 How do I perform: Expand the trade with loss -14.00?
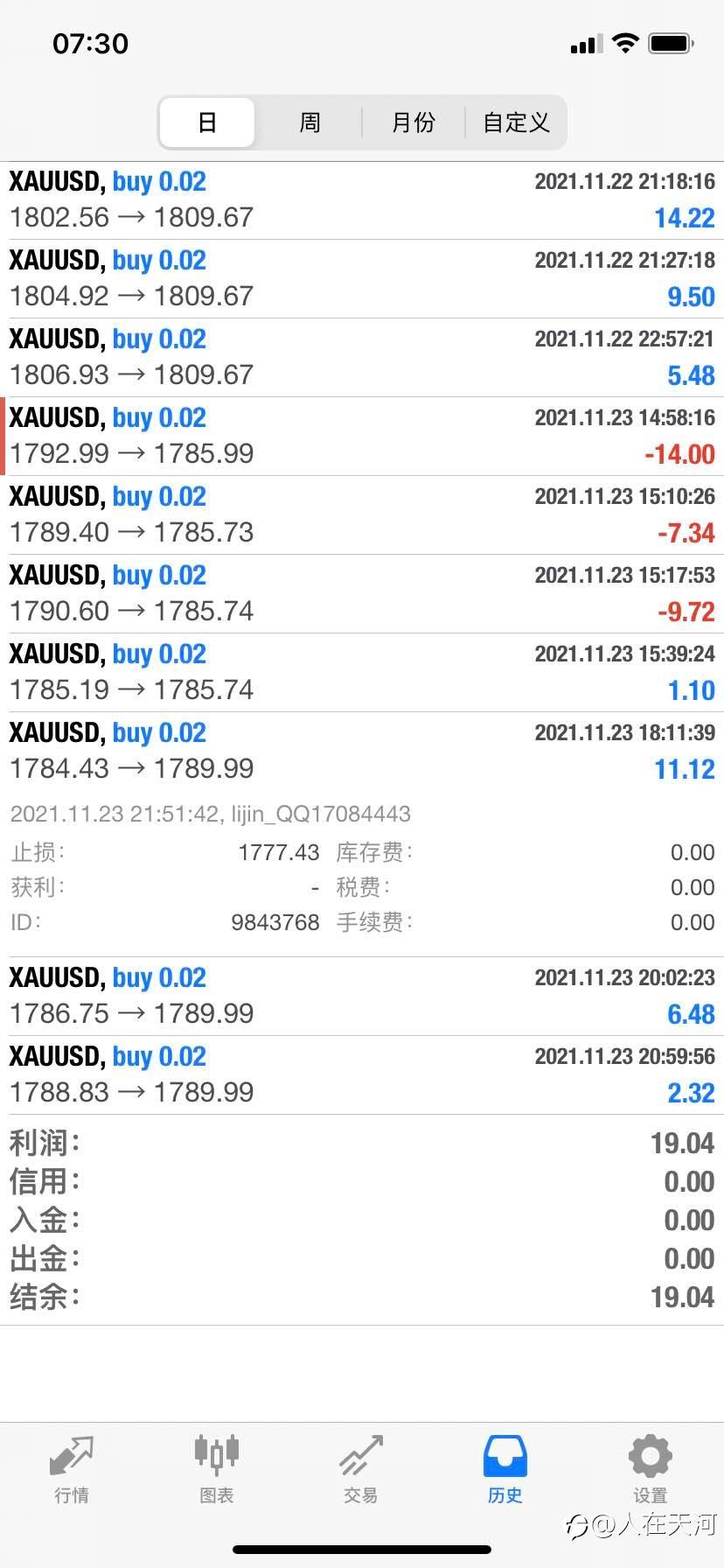362,437
